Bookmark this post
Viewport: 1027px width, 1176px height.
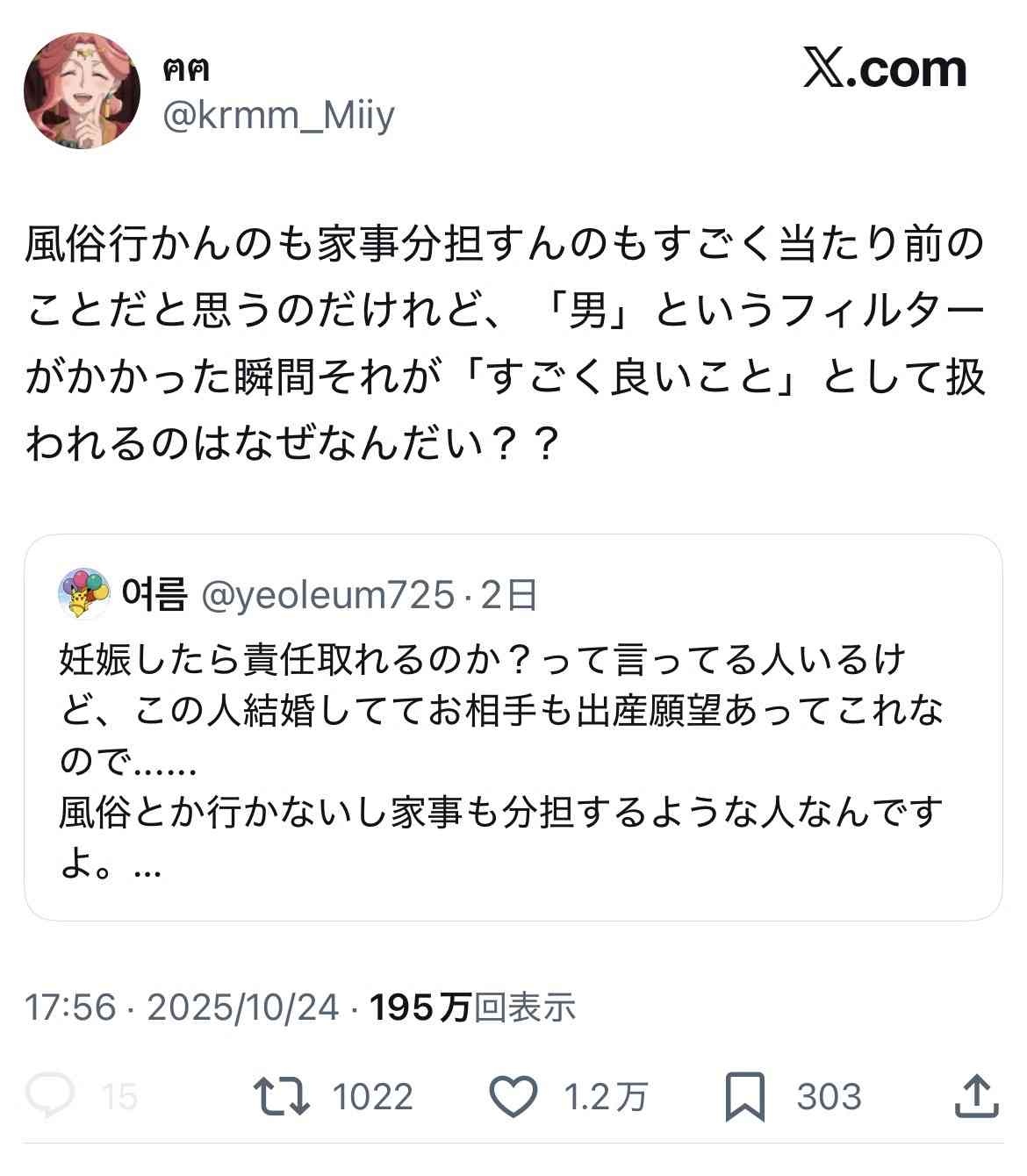pyautogui.click(x=745, y=1096)
